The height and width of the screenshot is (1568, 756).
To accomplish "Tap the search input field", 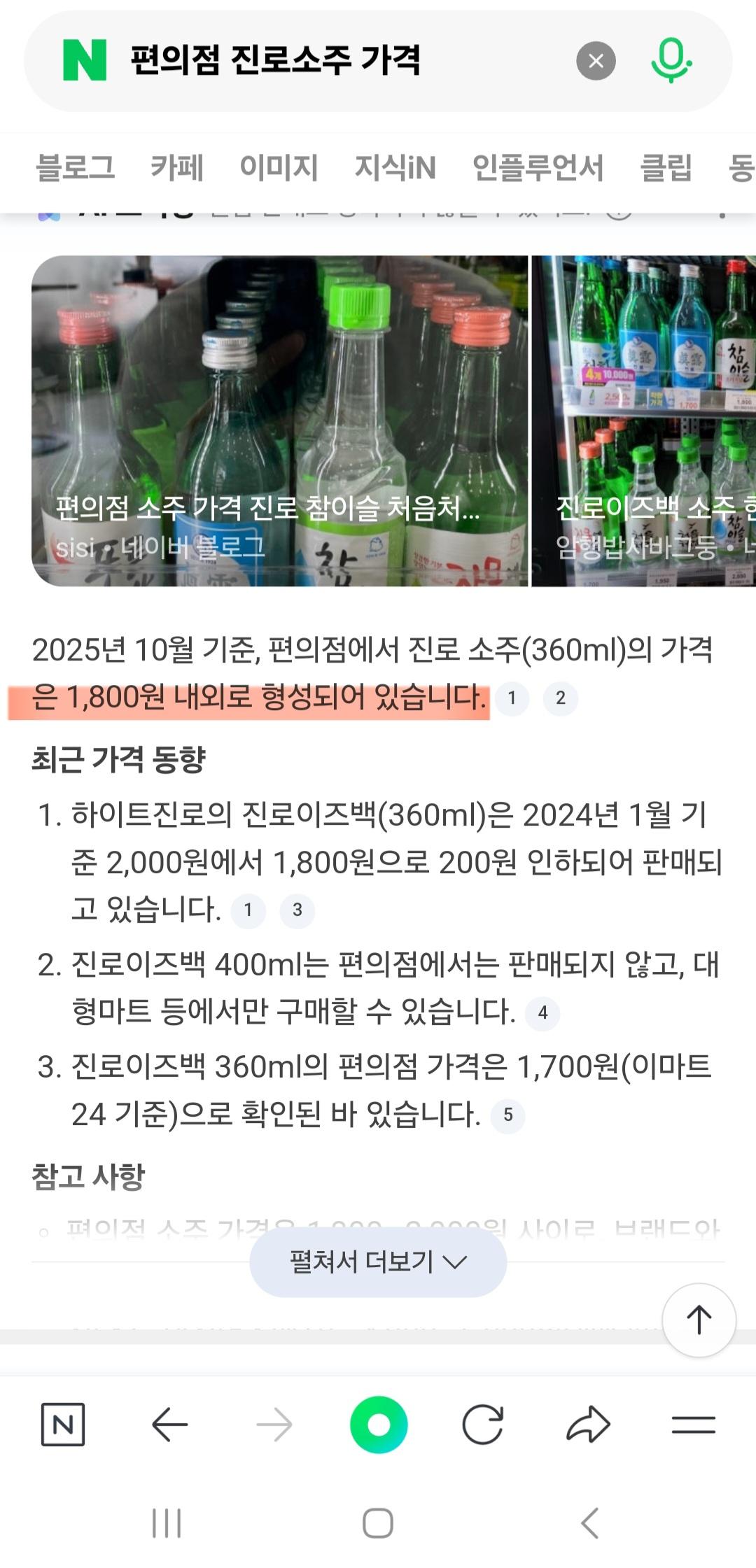I will tap(280, 59).
